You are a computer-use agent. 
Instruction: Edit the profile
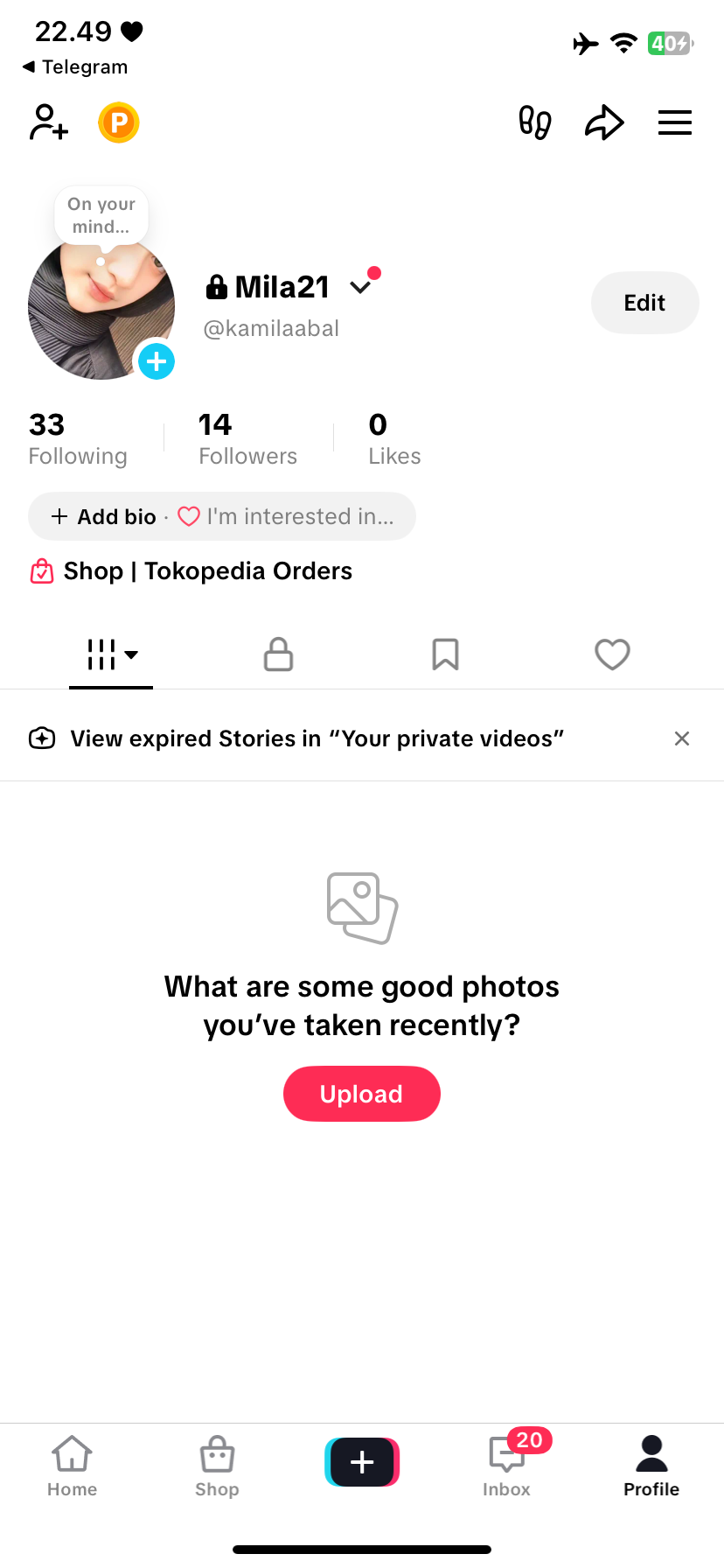[644, 303]
